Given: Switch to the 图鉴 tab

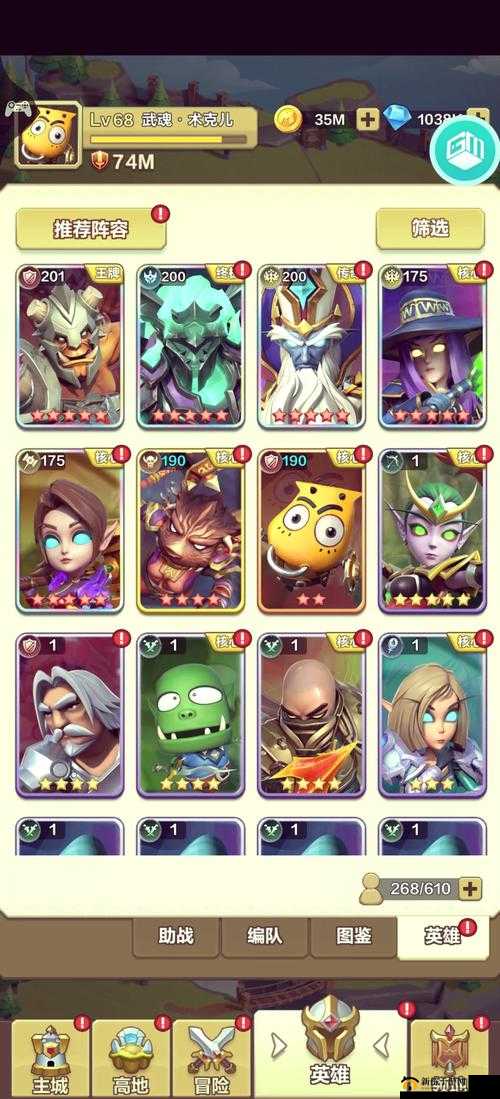Looking at the screenshot, I should (353, 936).
